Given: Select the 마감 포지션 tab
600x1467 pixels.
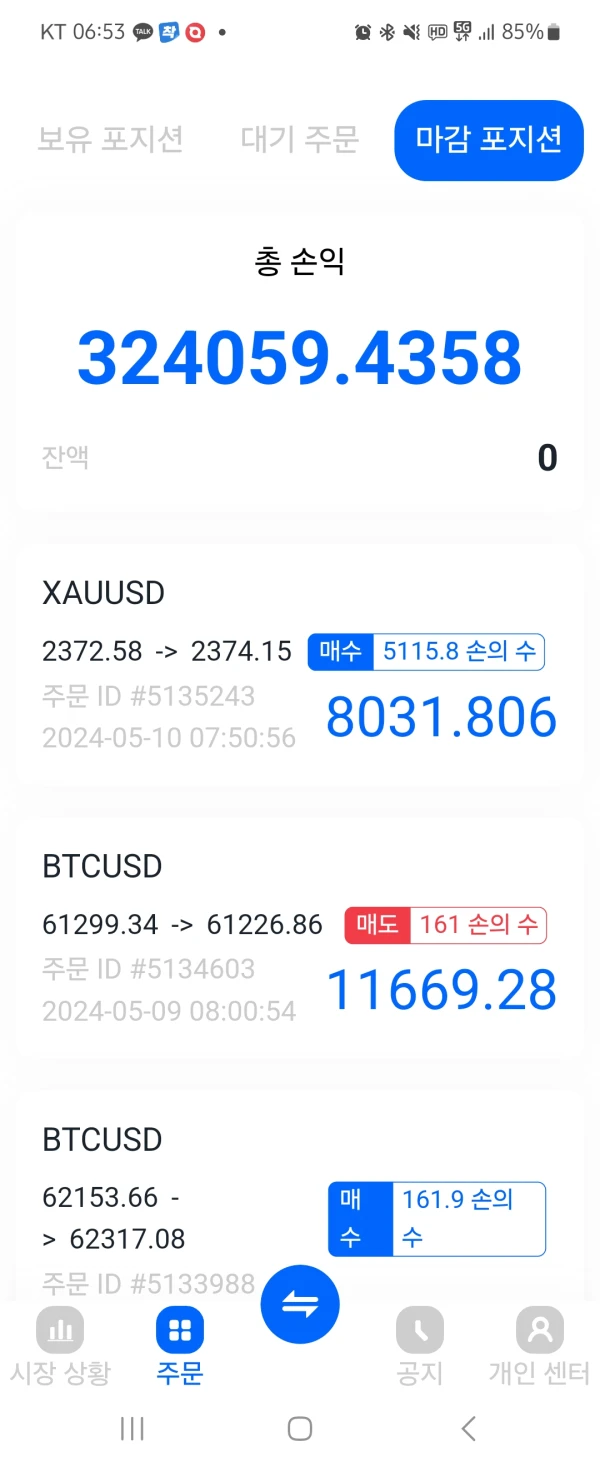Looking at the screenshot, I should pyautogui.click(x=488, y=140).
